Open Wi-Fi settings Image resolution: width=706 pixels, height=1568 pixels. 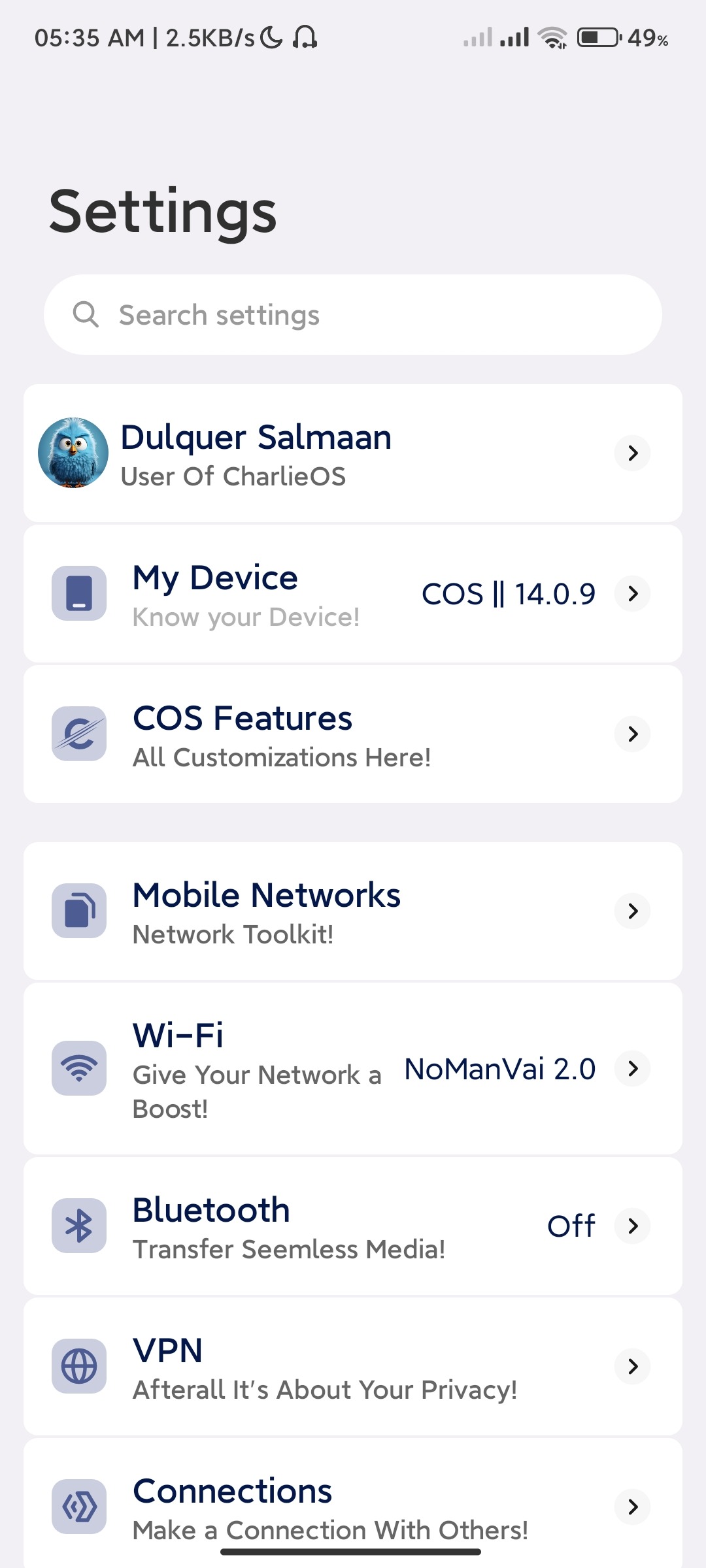(353, 1069)
